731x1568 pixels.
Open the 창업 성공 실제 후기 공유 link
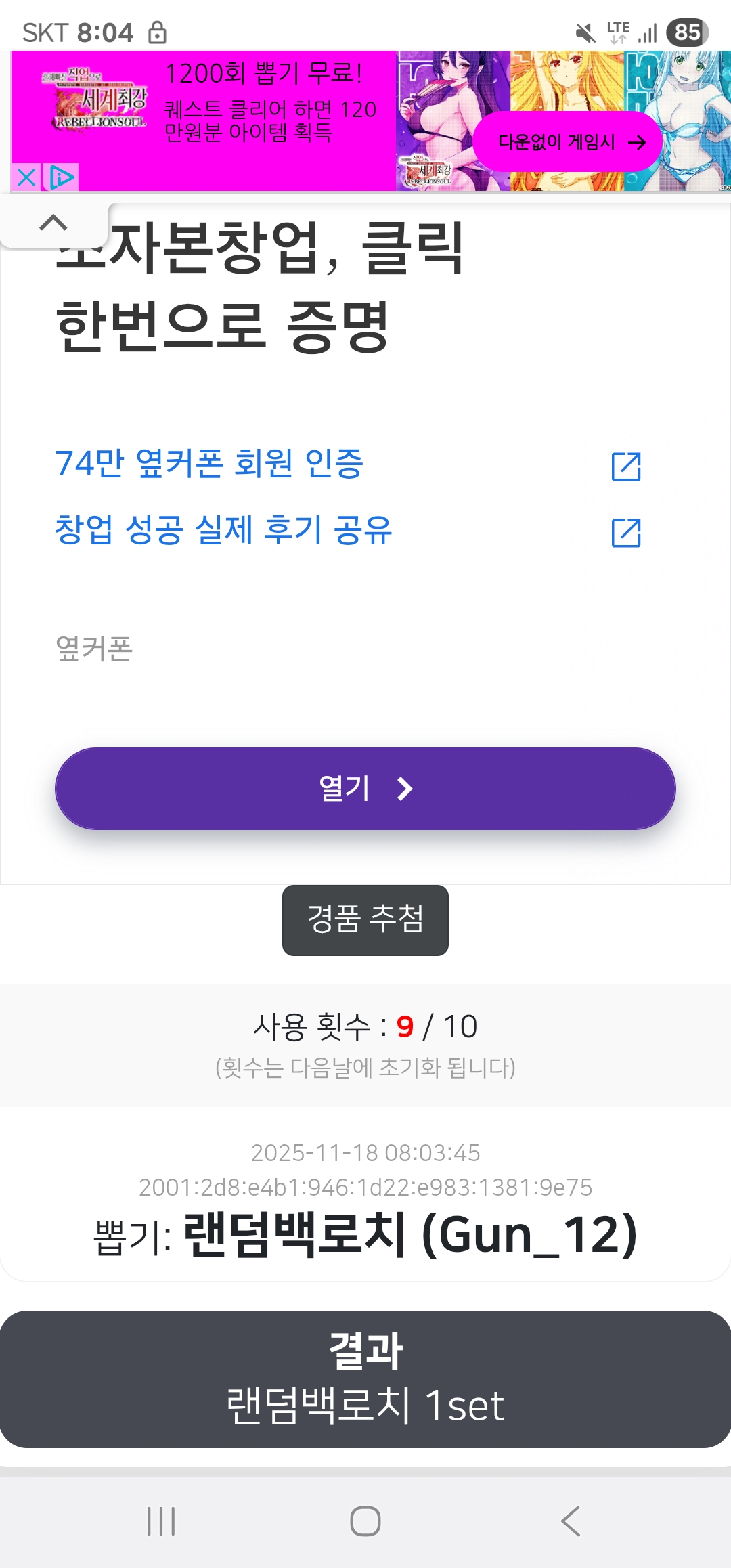(x=223, y=530)
